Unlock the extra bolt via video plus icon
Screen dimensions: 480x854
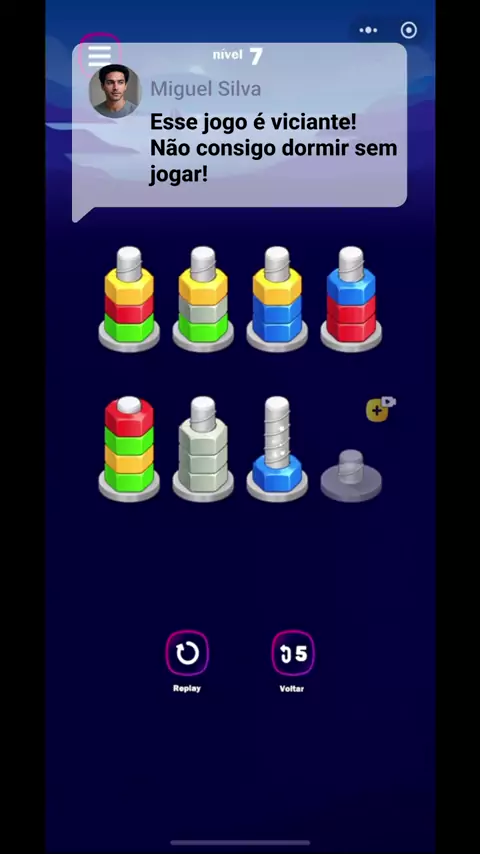coord(380,409)
